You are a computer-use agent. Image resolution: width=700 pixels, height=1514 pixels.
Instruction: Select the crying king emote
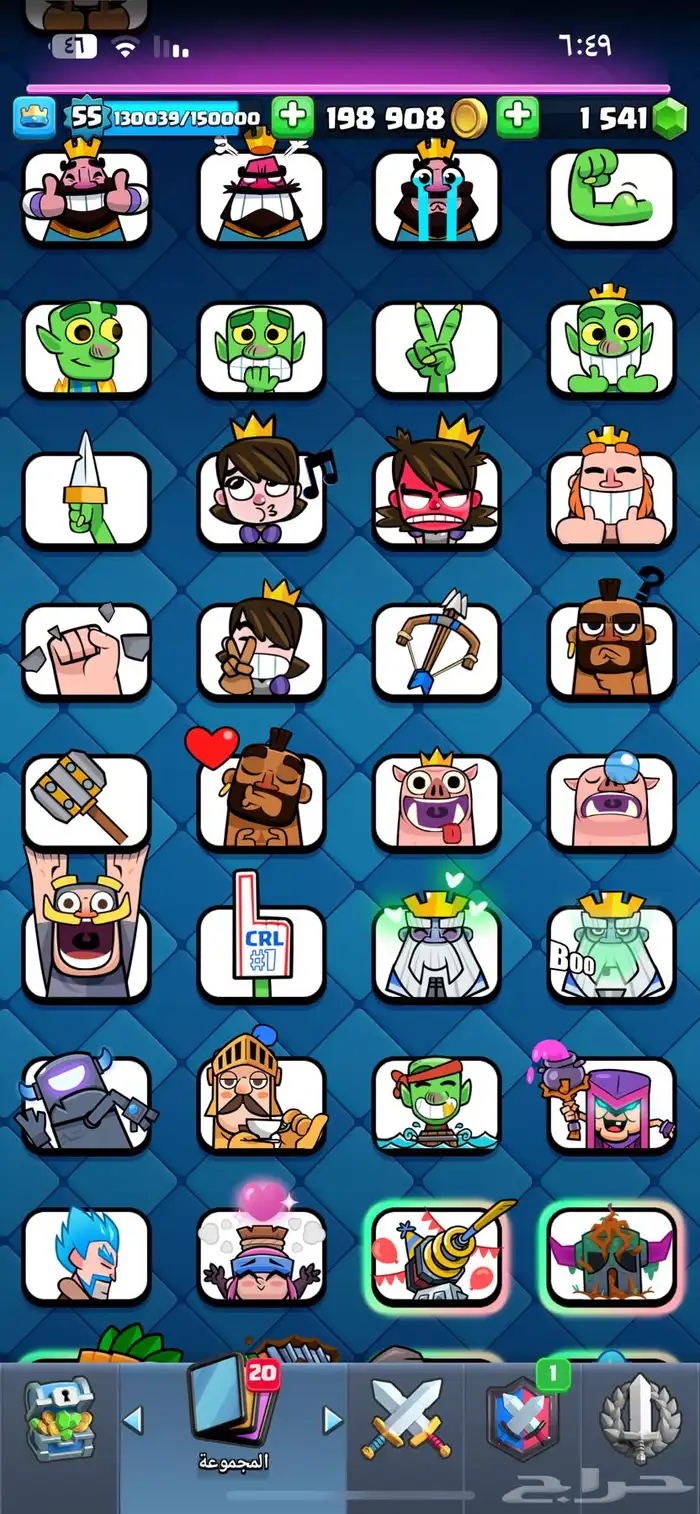[436, 194]
